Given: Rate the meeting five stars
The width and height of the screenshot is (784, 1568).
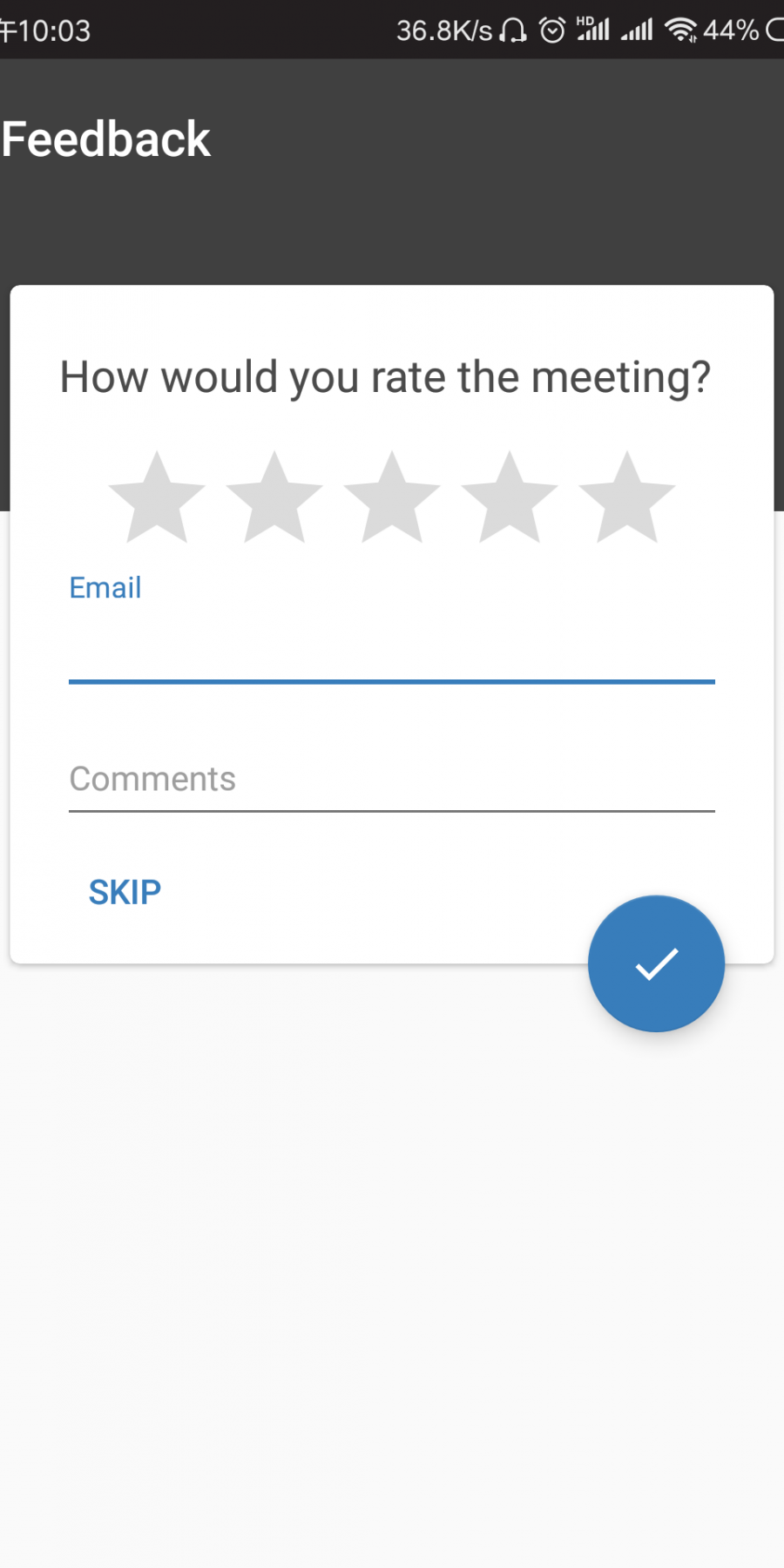Looking at the screenshot, I should point(627,497).
